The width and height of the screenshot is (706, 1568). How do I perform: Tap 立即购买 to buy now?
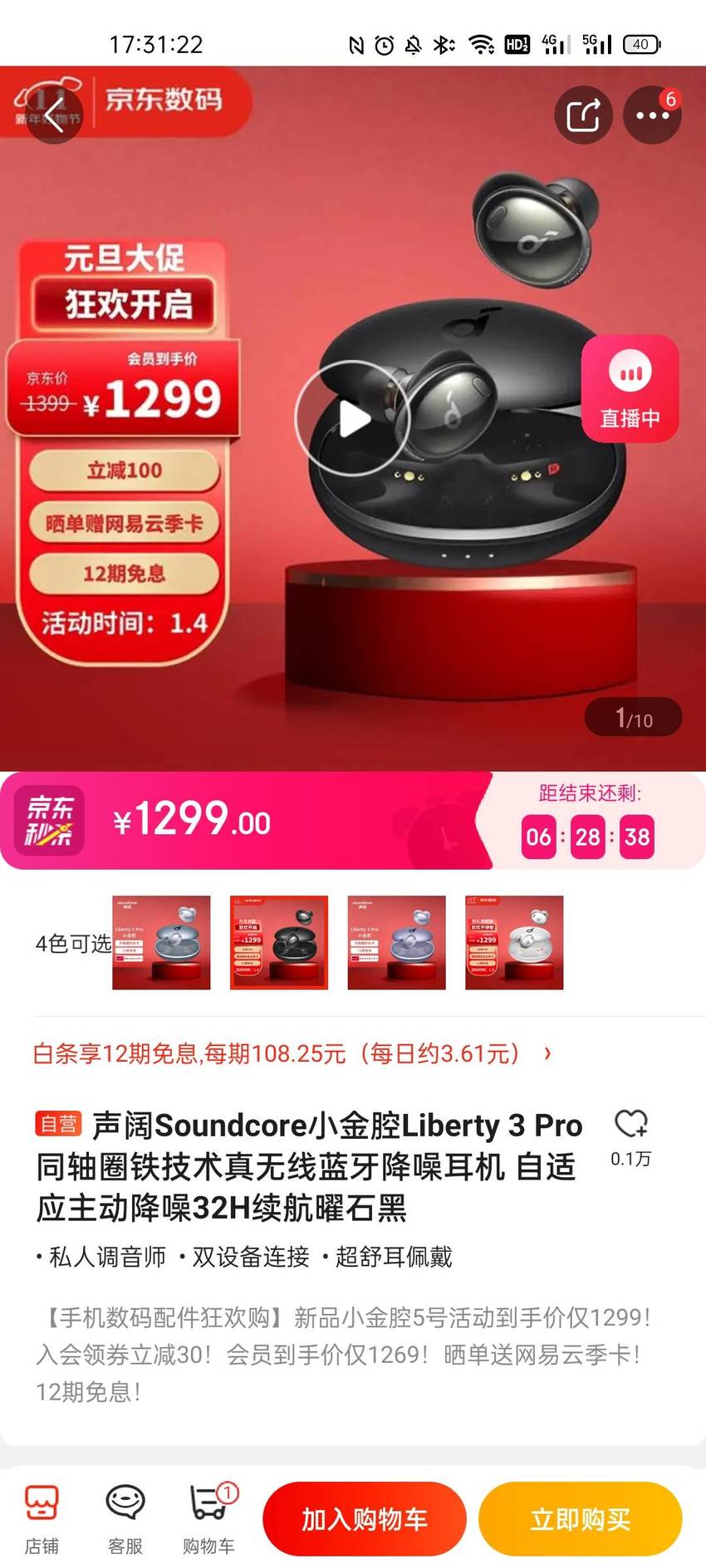coord(581,1519)
